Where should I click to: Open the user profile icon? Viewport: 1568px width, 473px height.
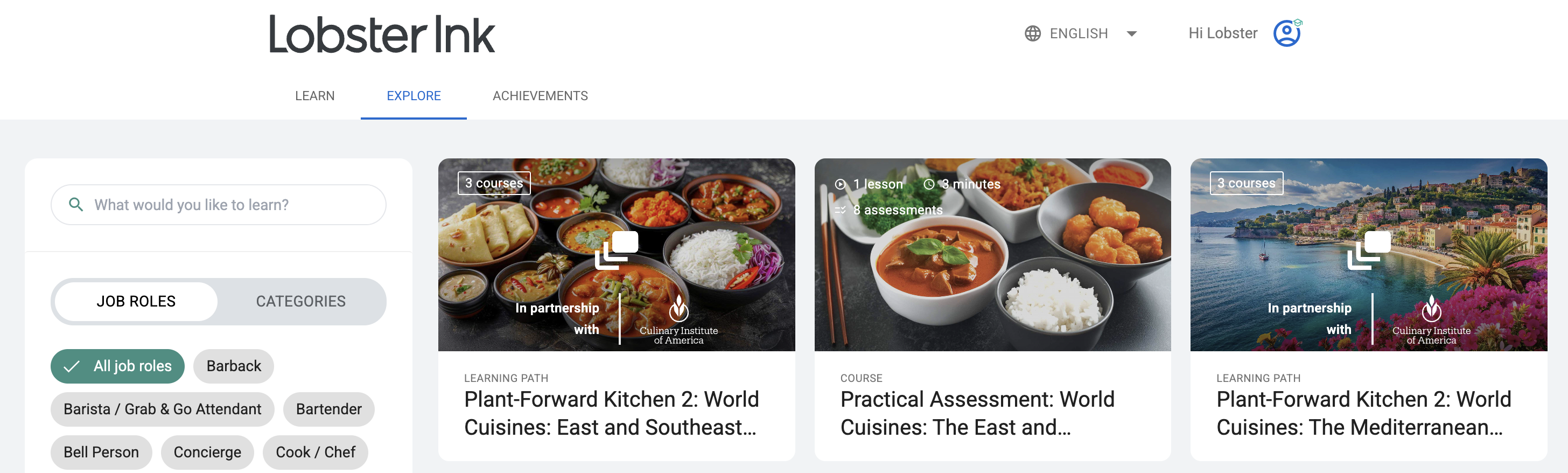[x=1286, y=33]
